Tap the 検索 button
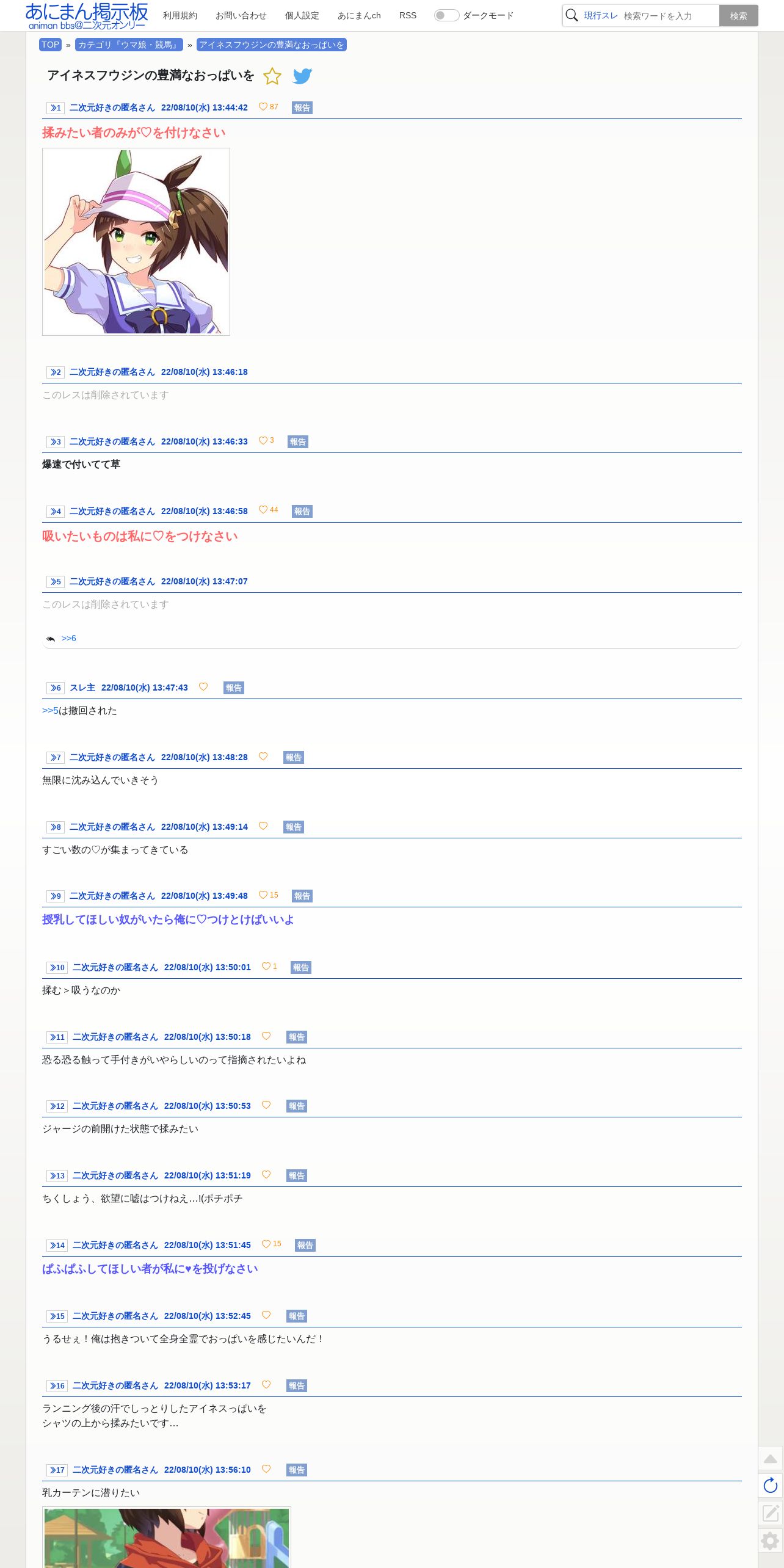784x1568 pixels. [x=738, y=16]
